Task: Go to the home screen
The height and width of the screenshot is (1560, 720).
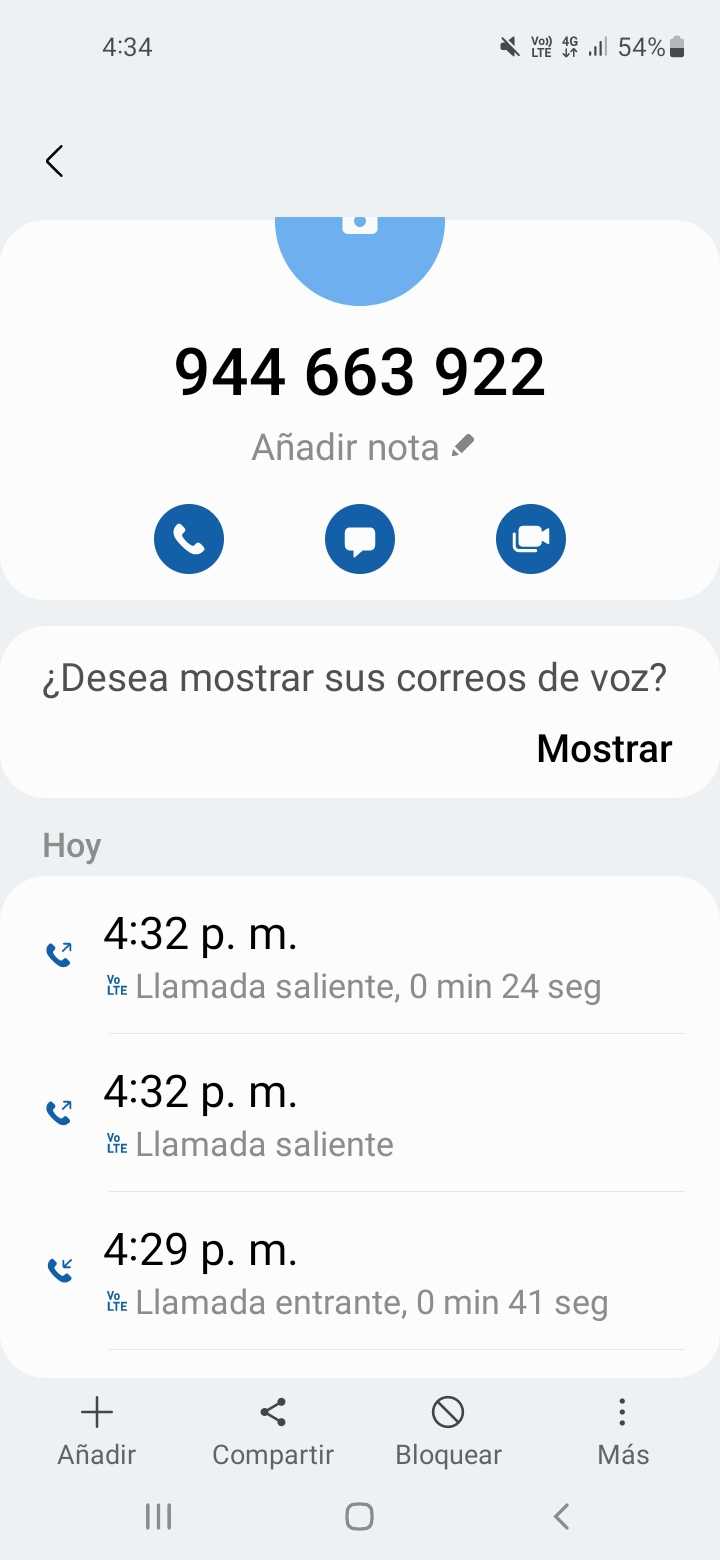Action: coord(360,1516)
